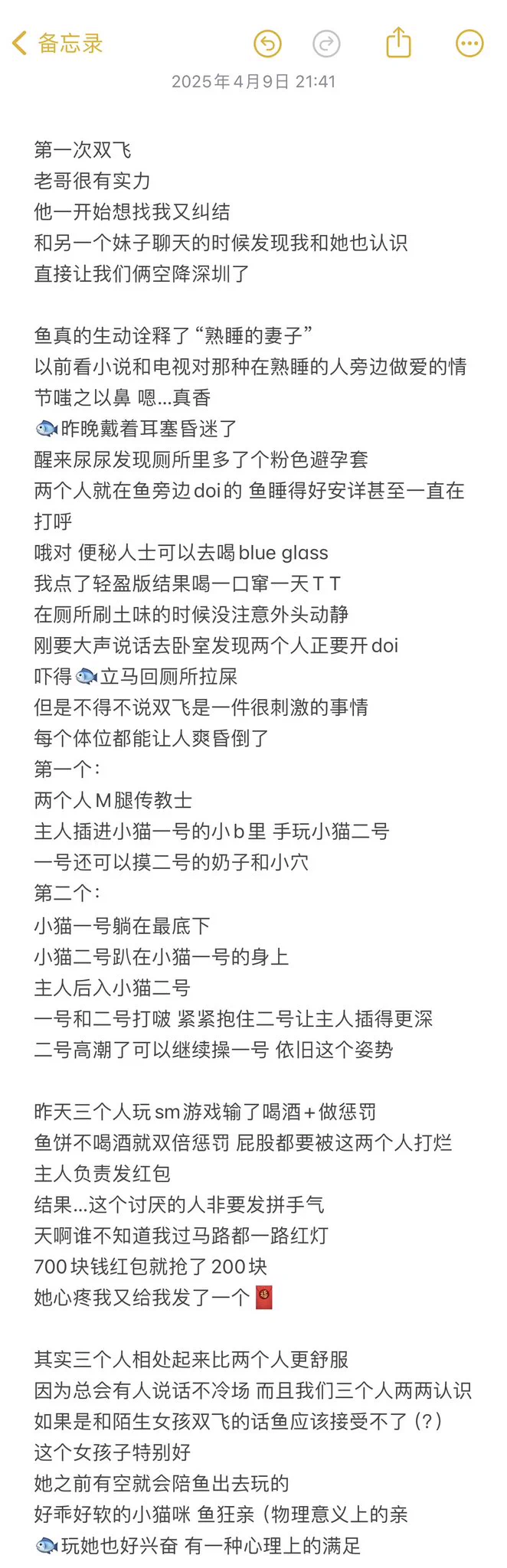
Task: Share this note
Action: coord(398,42)
